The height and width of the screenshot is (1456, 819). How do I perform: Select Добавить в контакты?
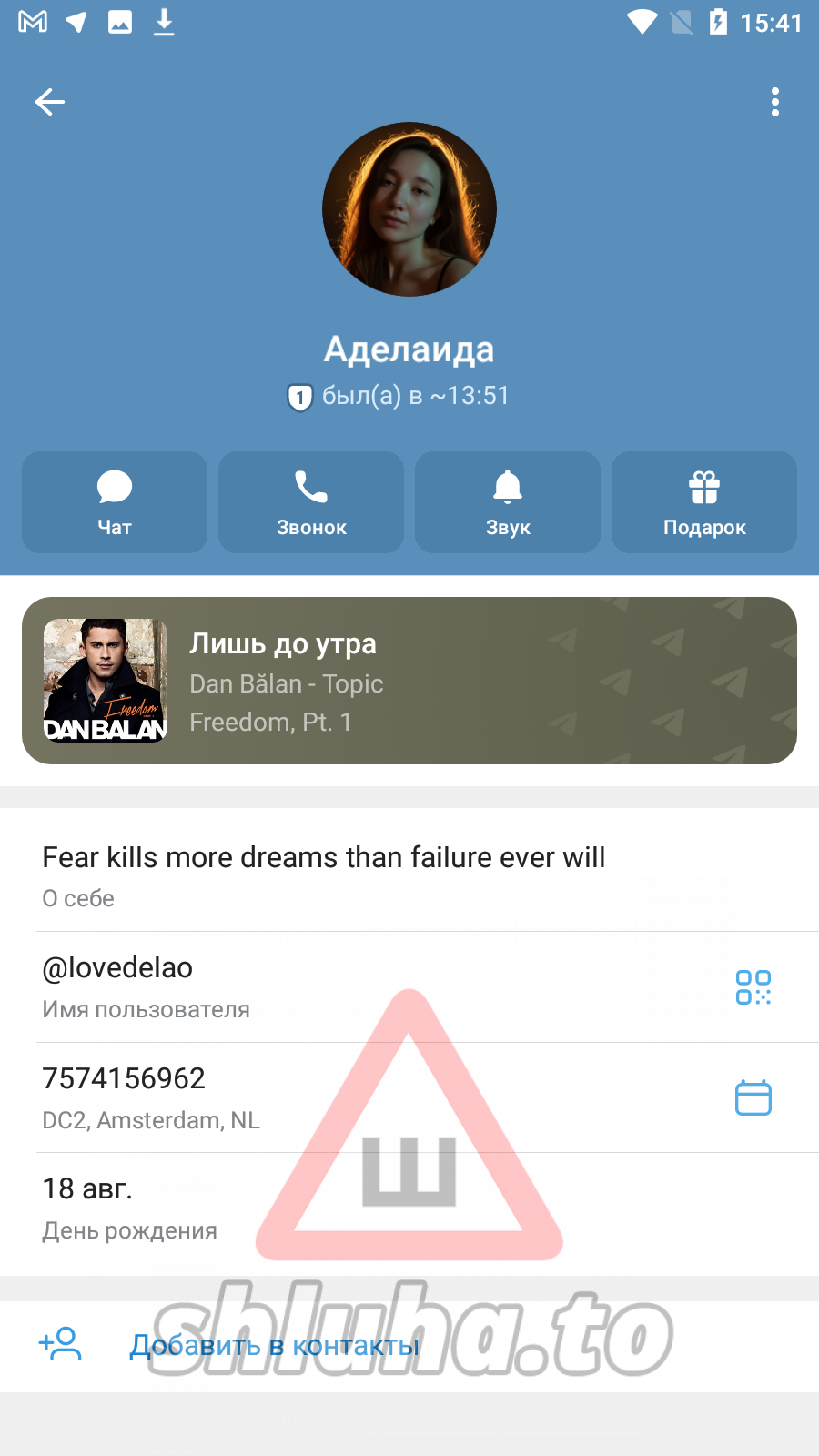pyautogui.click(x=273, y=1345)
